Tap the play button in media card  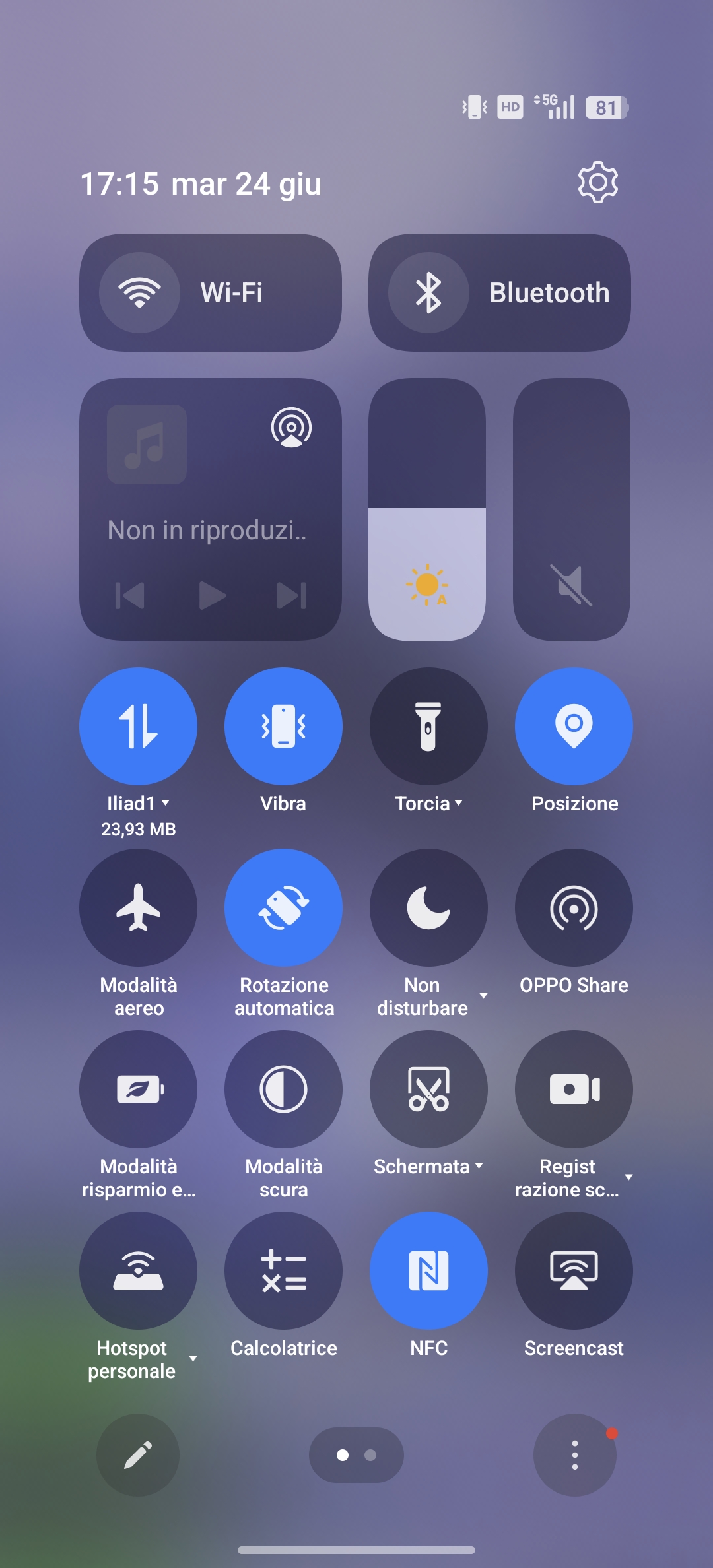(212, 595)
